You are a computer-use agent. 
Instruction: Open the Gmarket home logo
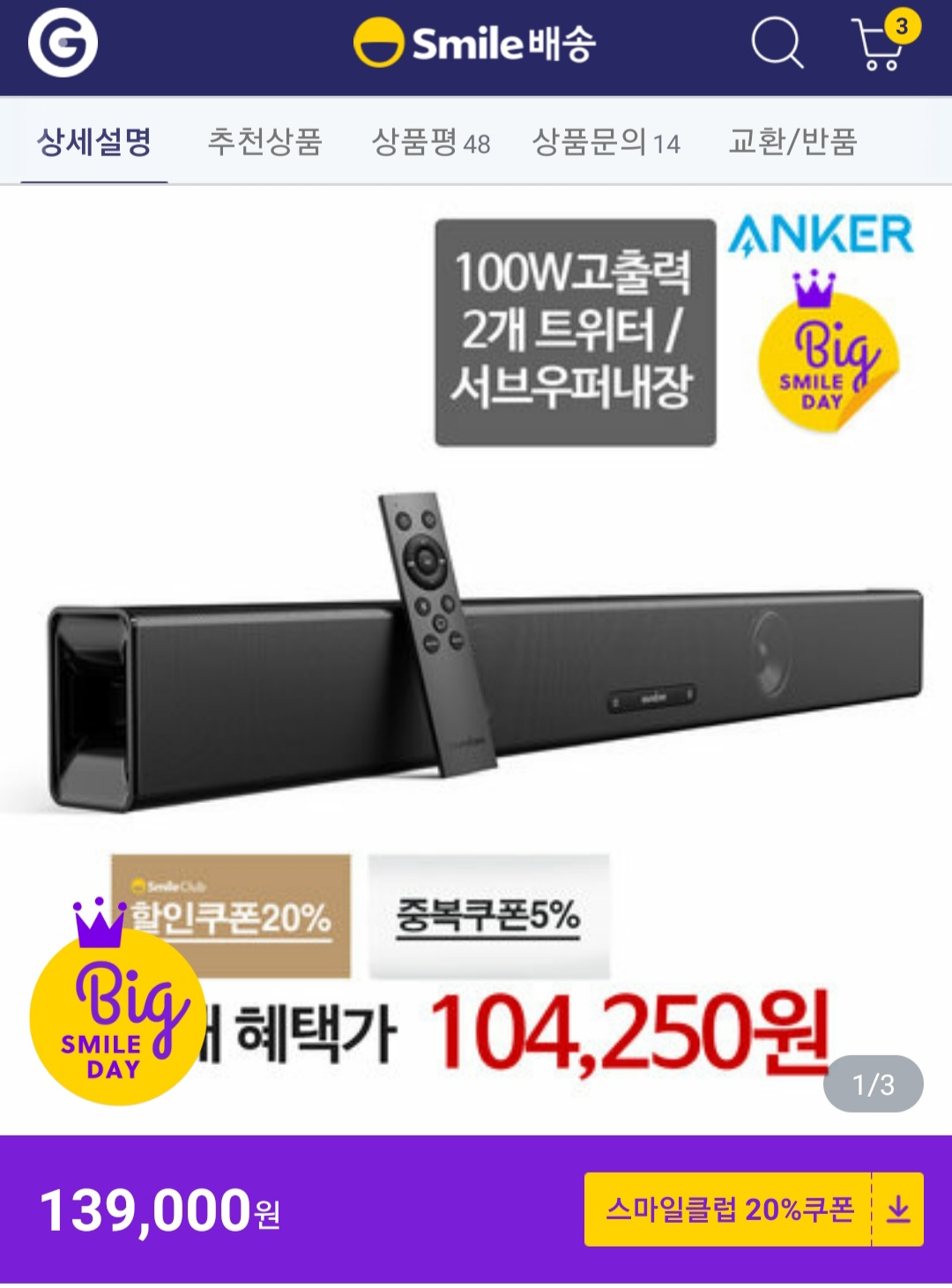point(63,42)
